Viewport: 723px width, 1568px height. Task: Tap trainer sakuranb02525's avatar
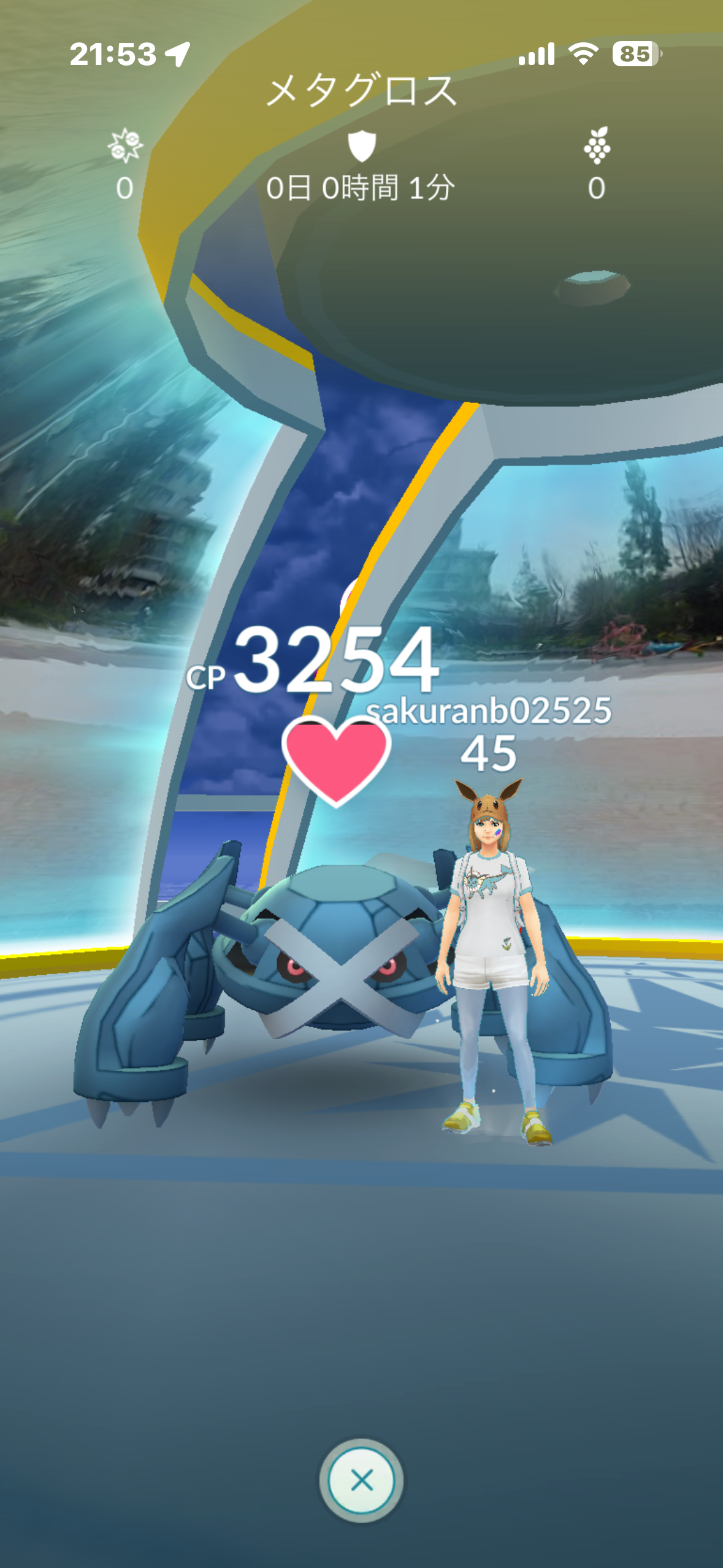coord(492,957)
